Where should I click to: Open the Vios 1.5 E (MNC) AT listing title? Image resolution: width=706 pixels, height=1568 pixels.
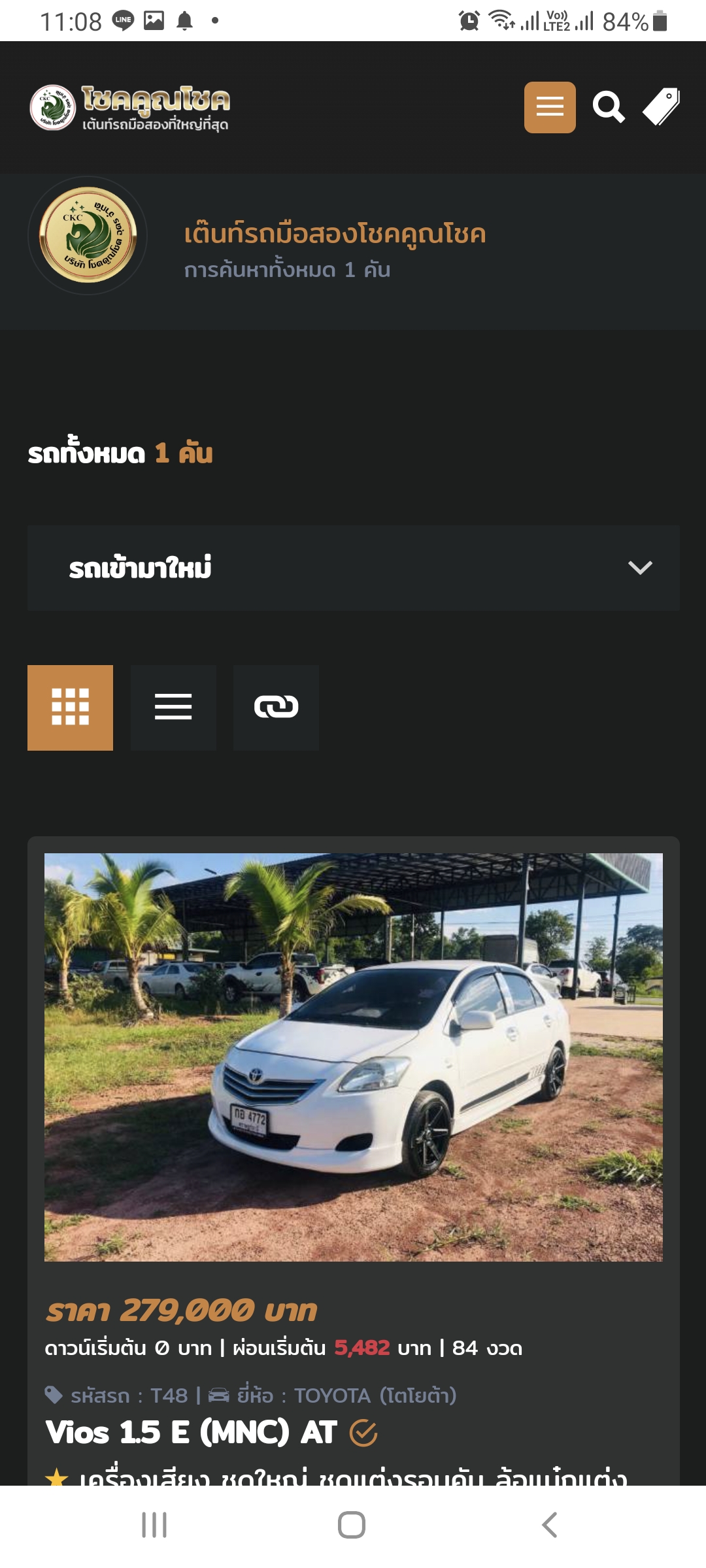click(x=191, y=1433)
